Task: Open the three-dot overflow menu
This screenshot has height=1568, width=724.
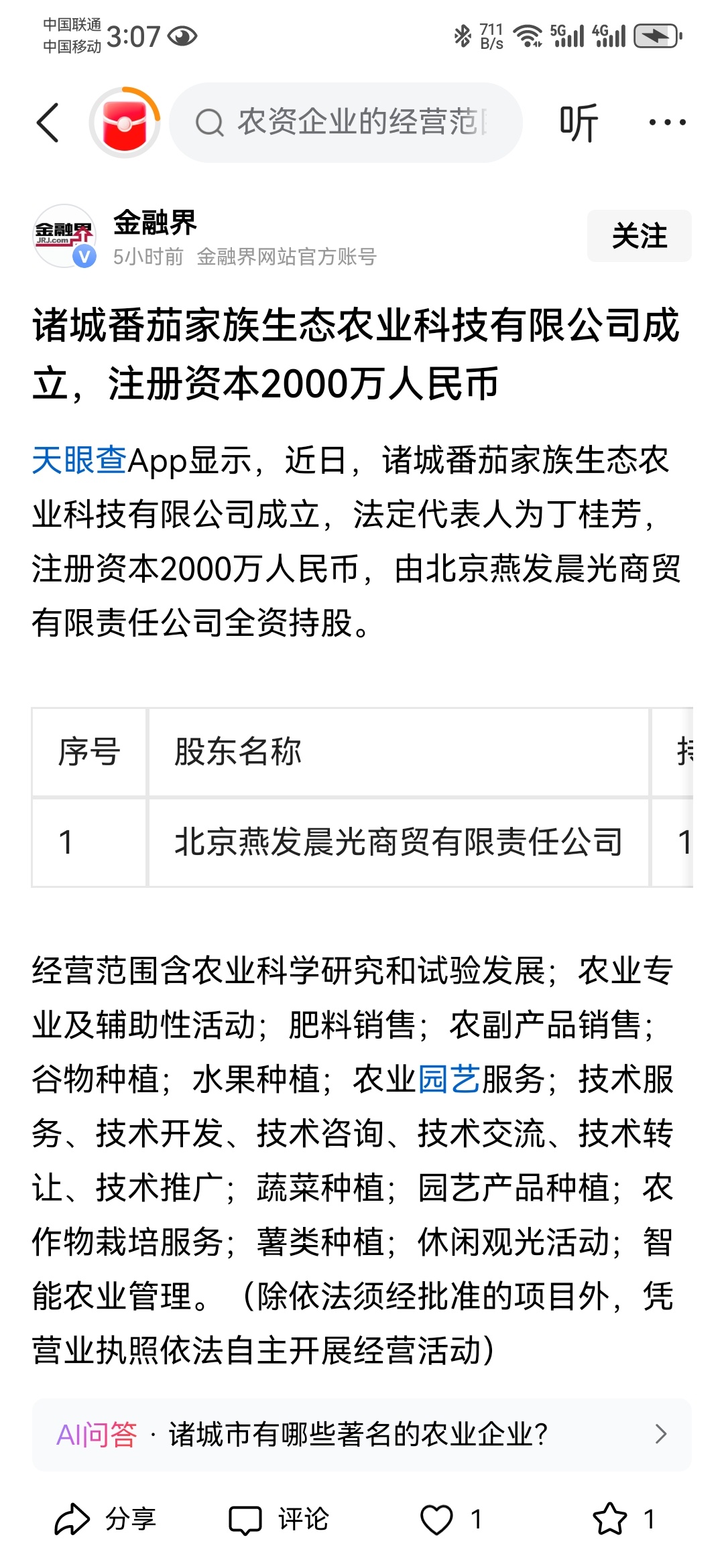Action: click(667, 123)
